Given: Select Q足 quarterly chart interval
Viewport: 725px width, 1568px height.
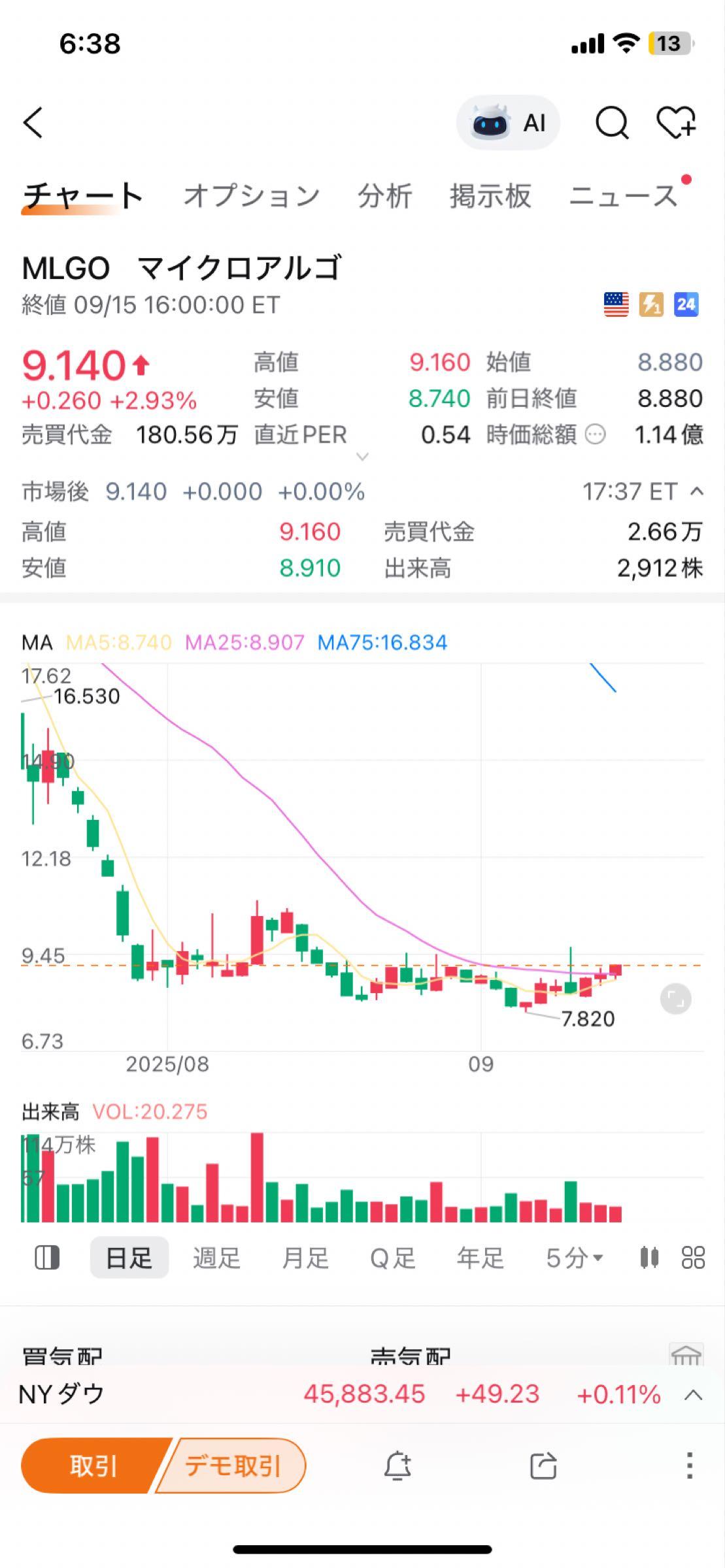Looking at the screenshot, I should [x=392, y=1258].
